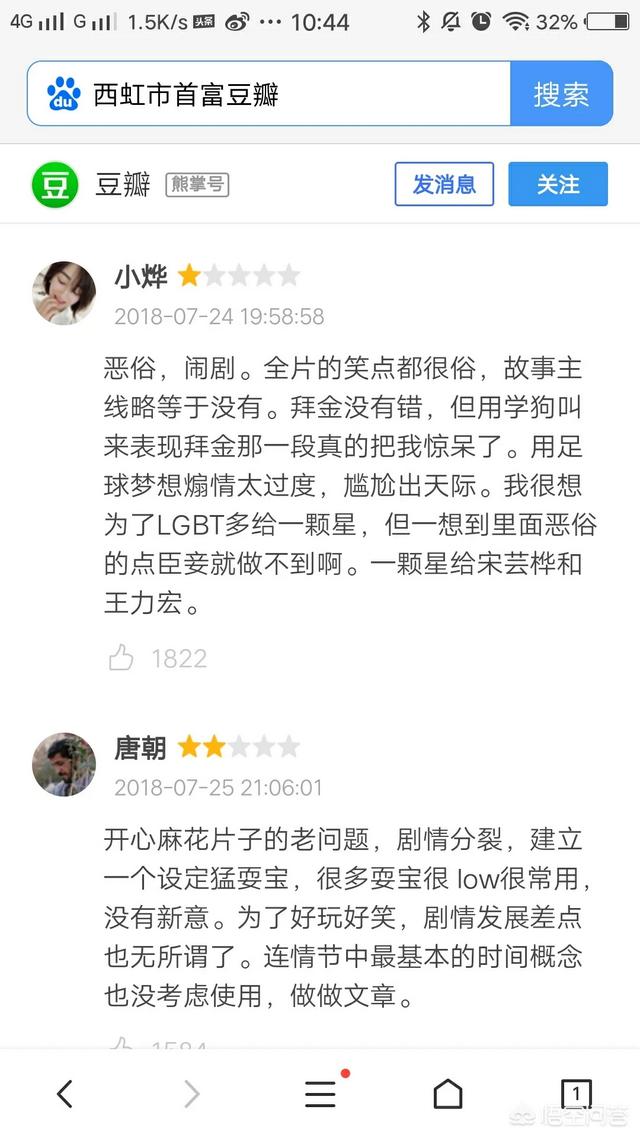This screenshot has height=1138, width=640.
Task: Follow 豆瓣 with the 关注 button
Action: tap(558, 184)
